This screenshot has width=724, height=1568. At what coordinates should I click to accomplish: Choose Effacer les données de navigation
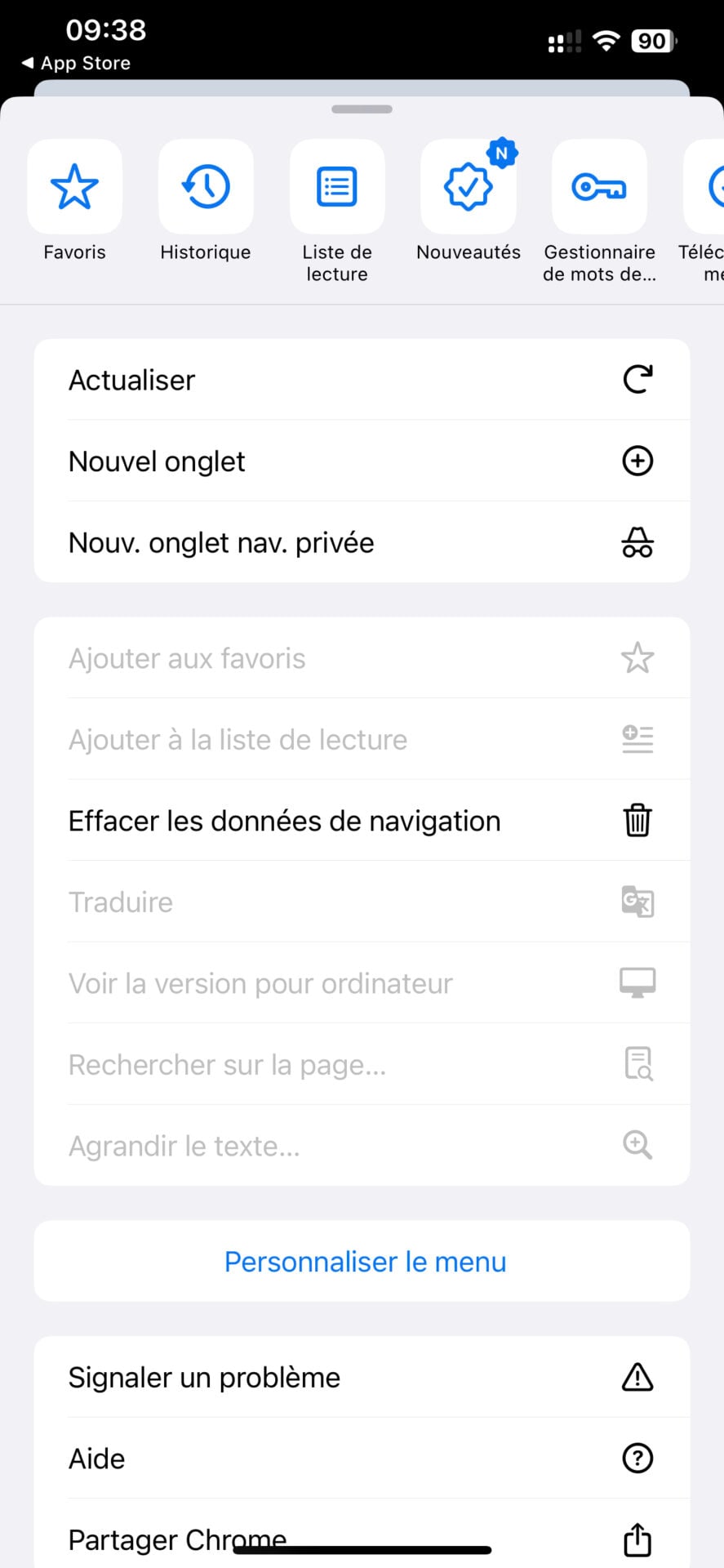(362, 821)
